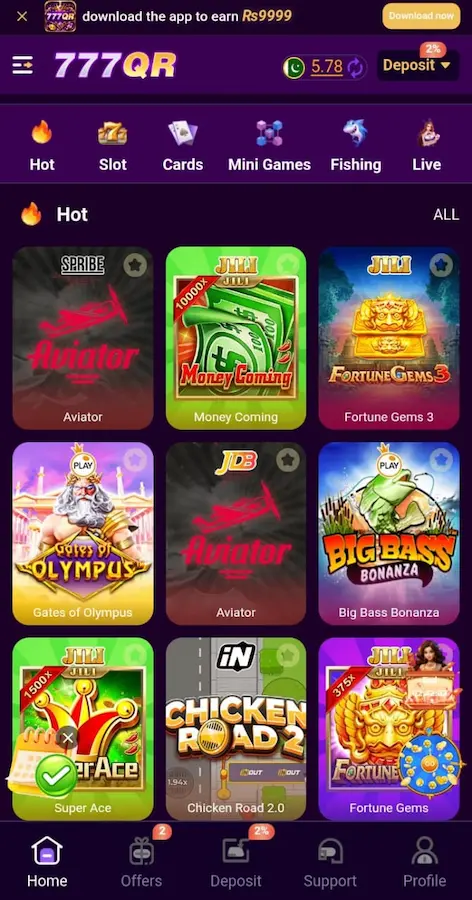Dismiss the app download banner

pos(22,16)
